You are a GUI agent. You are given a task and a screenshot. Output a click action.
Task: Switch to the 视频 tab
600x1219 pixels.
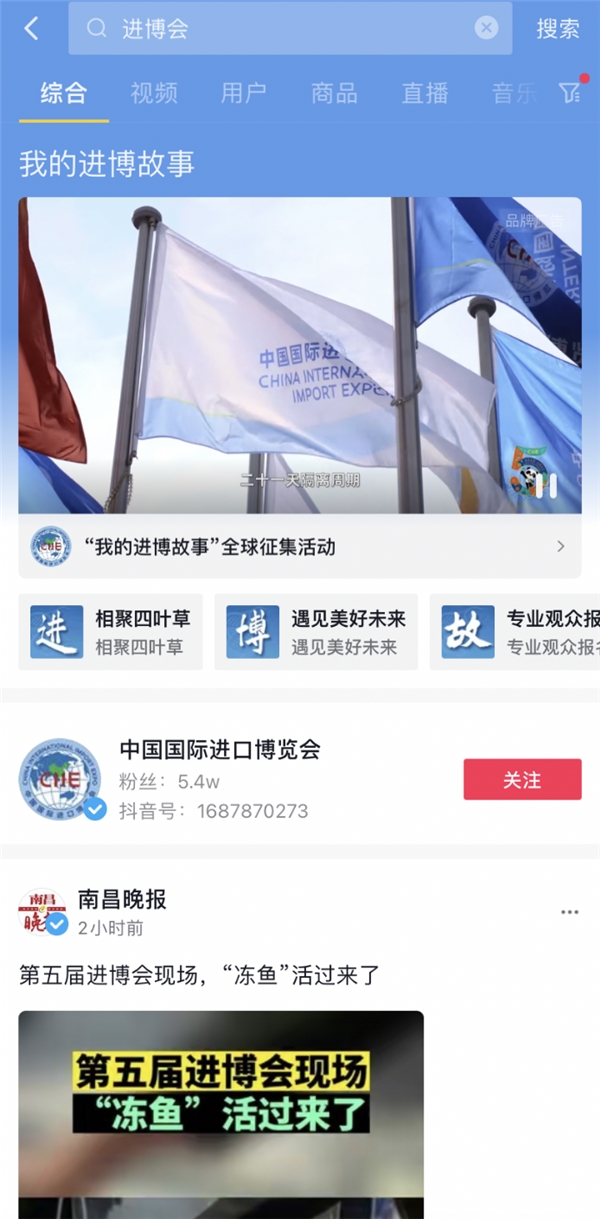154,94
